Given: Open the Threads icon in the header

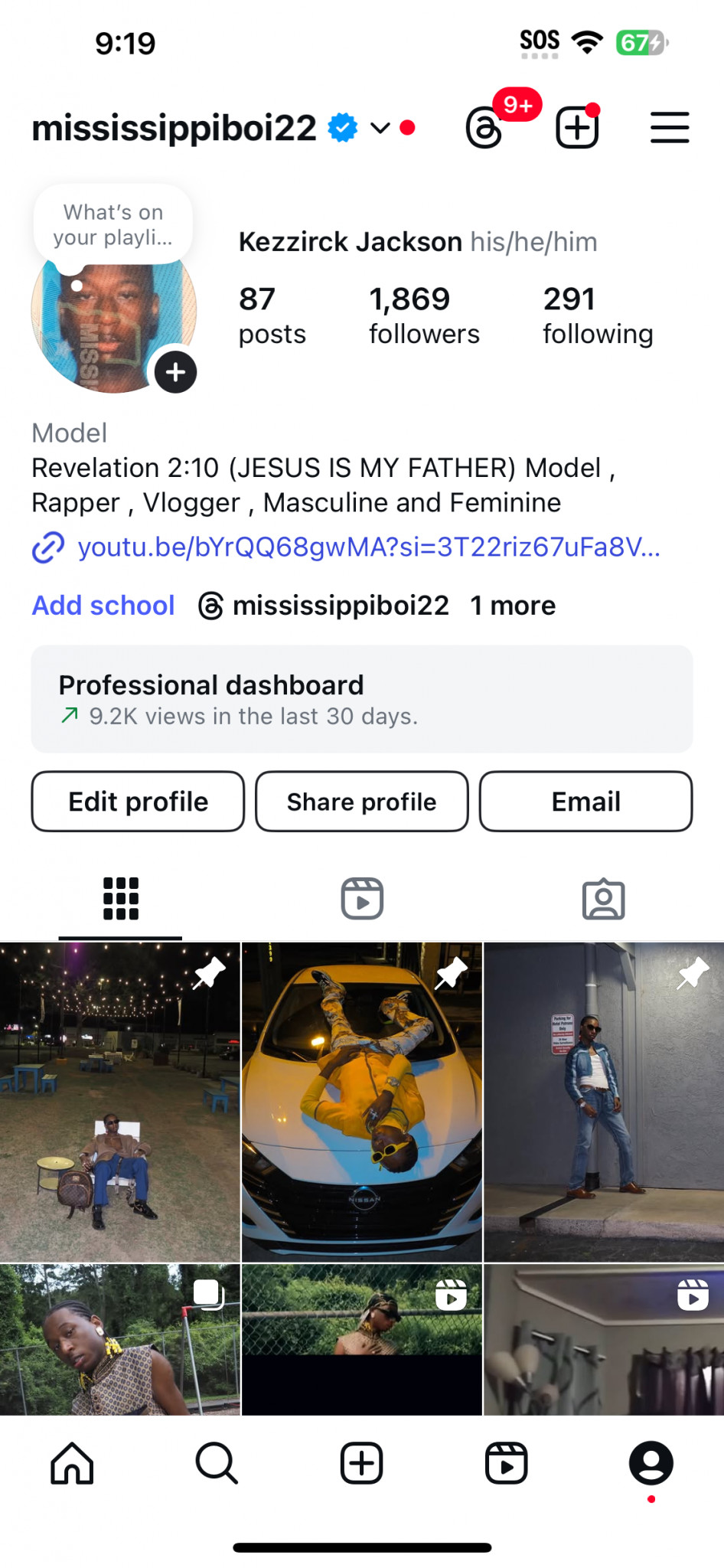Looking at the screenshot, I should click(484, 128).
